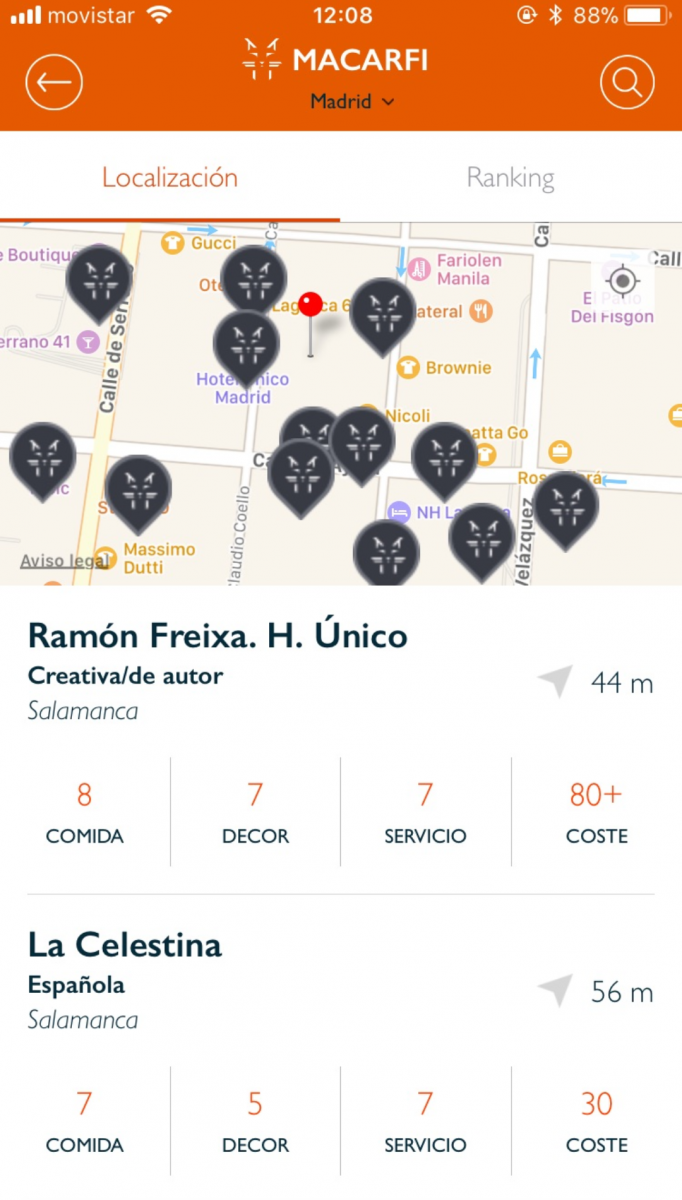Viewport: 682px width, 1200px height.
Task: Select the Localización tab
Action: coord(170,178)
